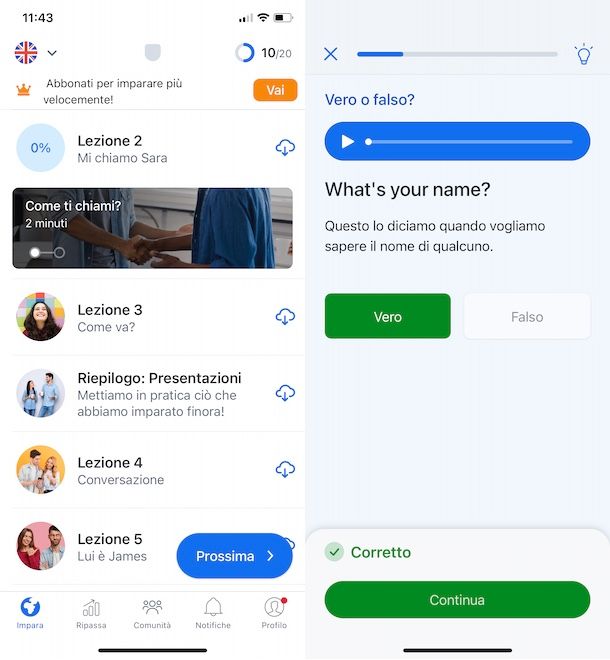Download Lezione 3
Viewport: 610px width, 660px height.
click(285, 317)
